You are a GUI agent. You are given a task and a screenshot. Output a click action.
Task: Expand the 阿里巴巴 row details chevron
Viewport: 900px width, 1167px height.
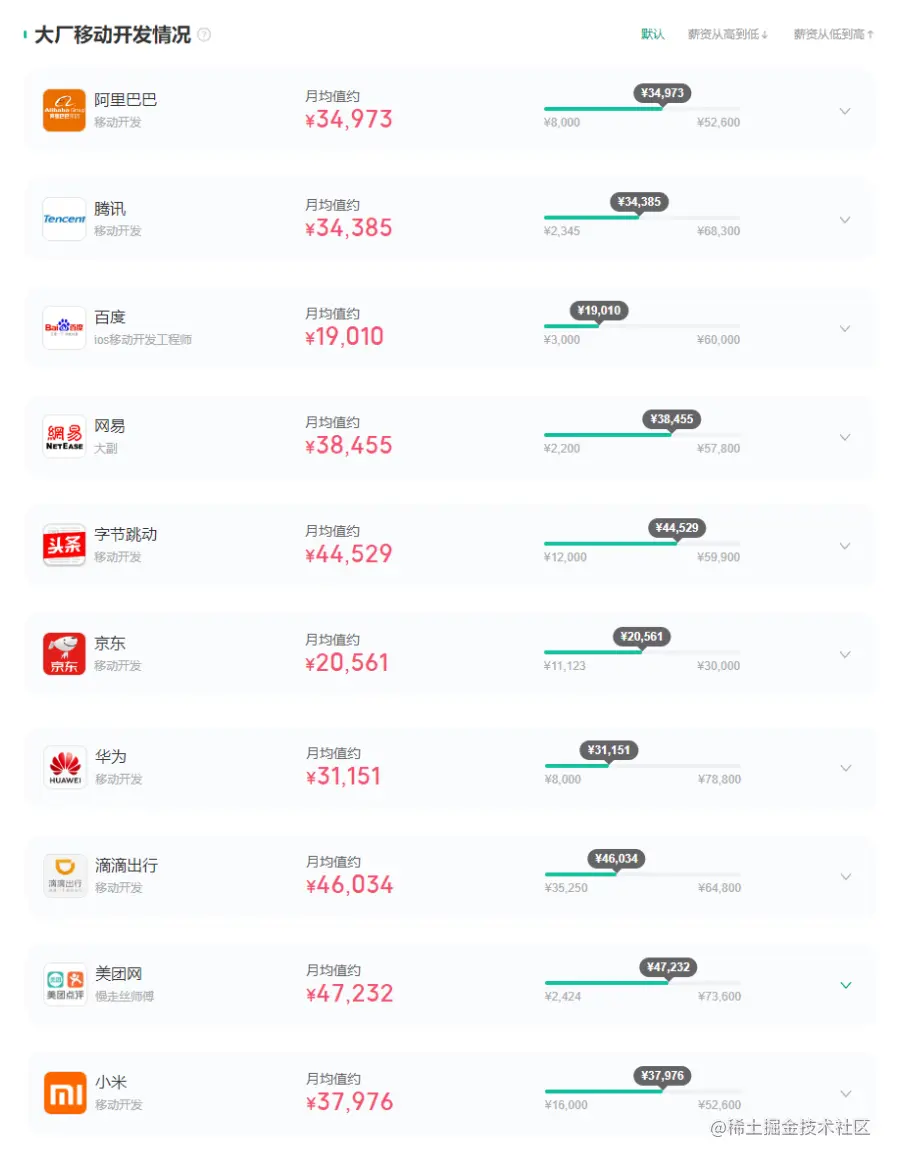[845, 110]
